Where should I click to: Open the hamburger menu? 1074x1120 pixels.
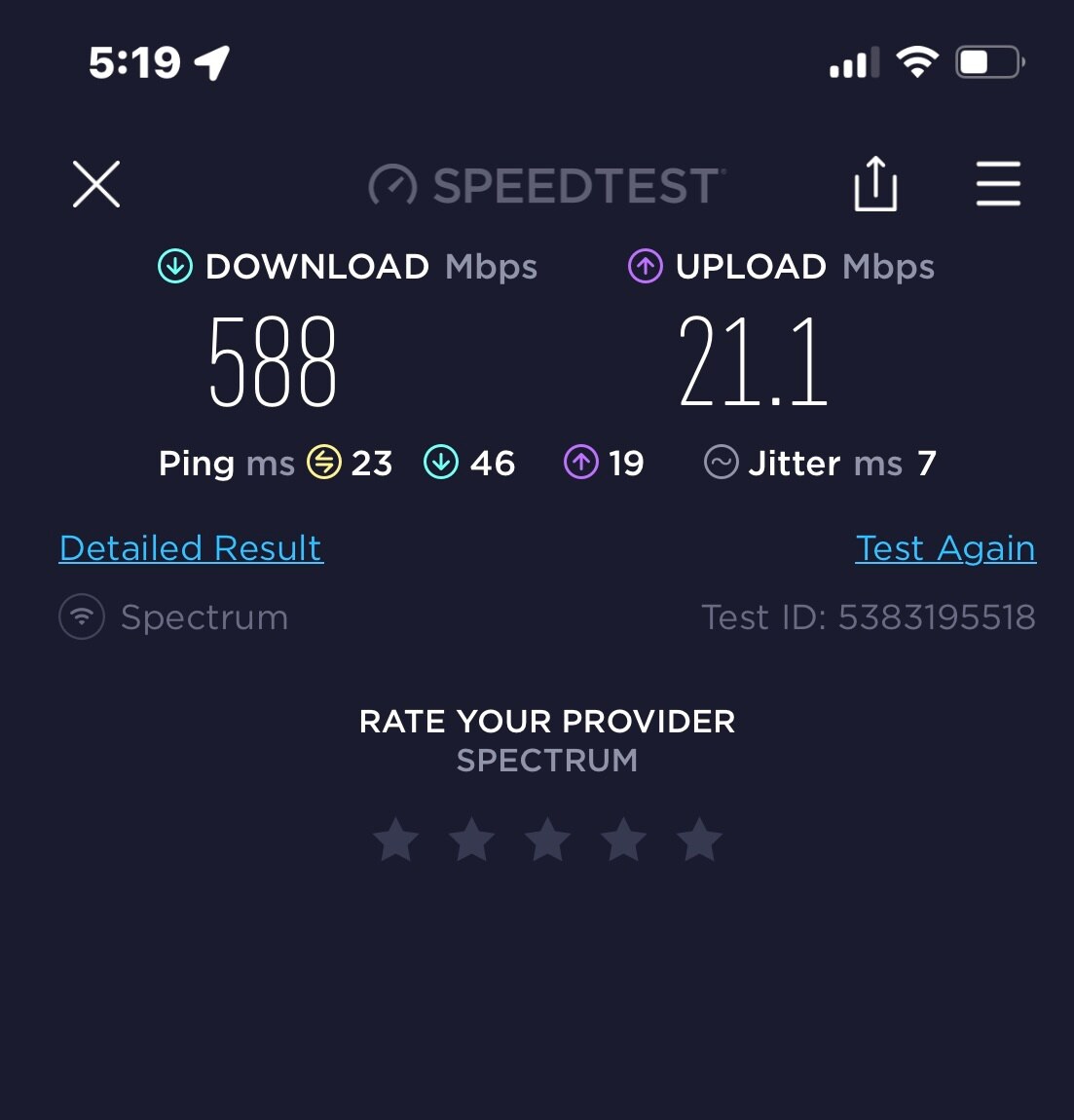[x=998, y=183]
